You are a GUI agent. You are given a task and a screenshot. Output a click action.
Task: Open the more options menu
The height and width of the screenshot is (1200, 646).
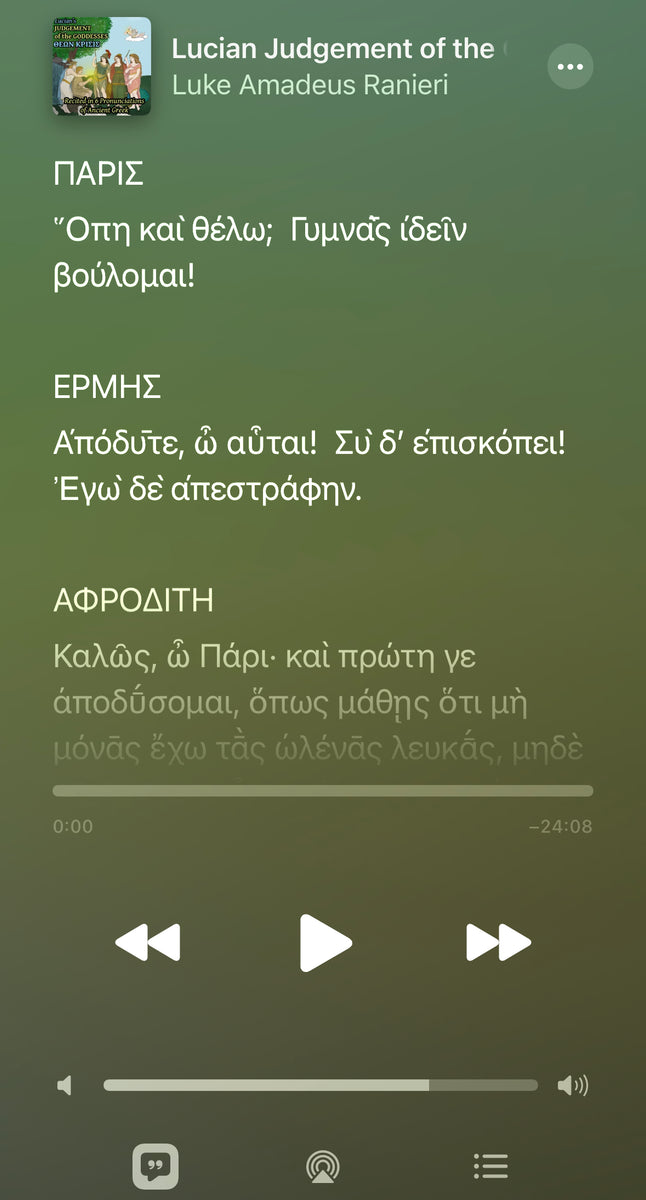tap(570, 67)
